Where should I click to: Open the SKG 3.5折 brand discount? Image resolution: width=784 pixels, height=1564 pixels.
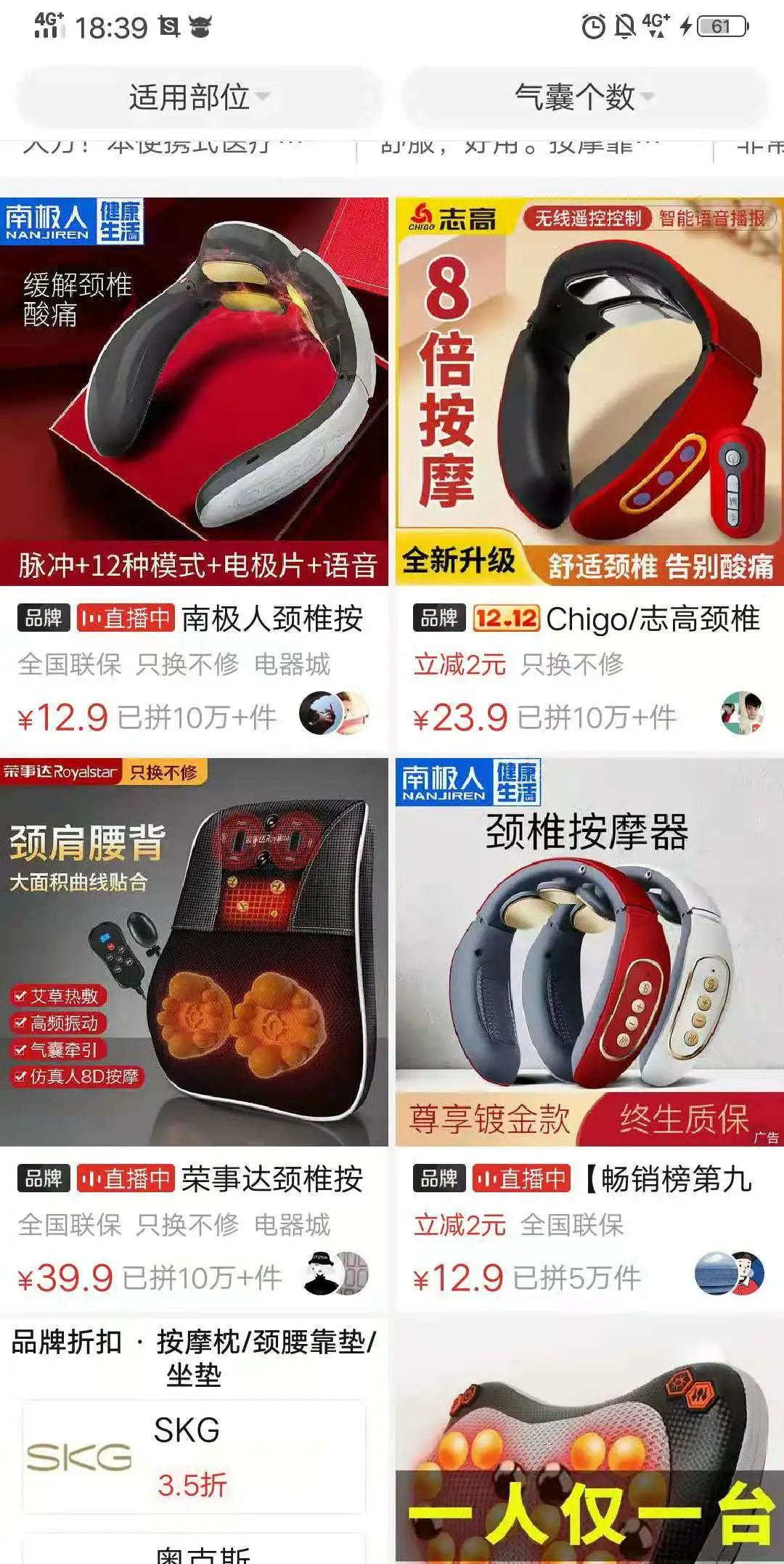click(x=194, y=1456)
